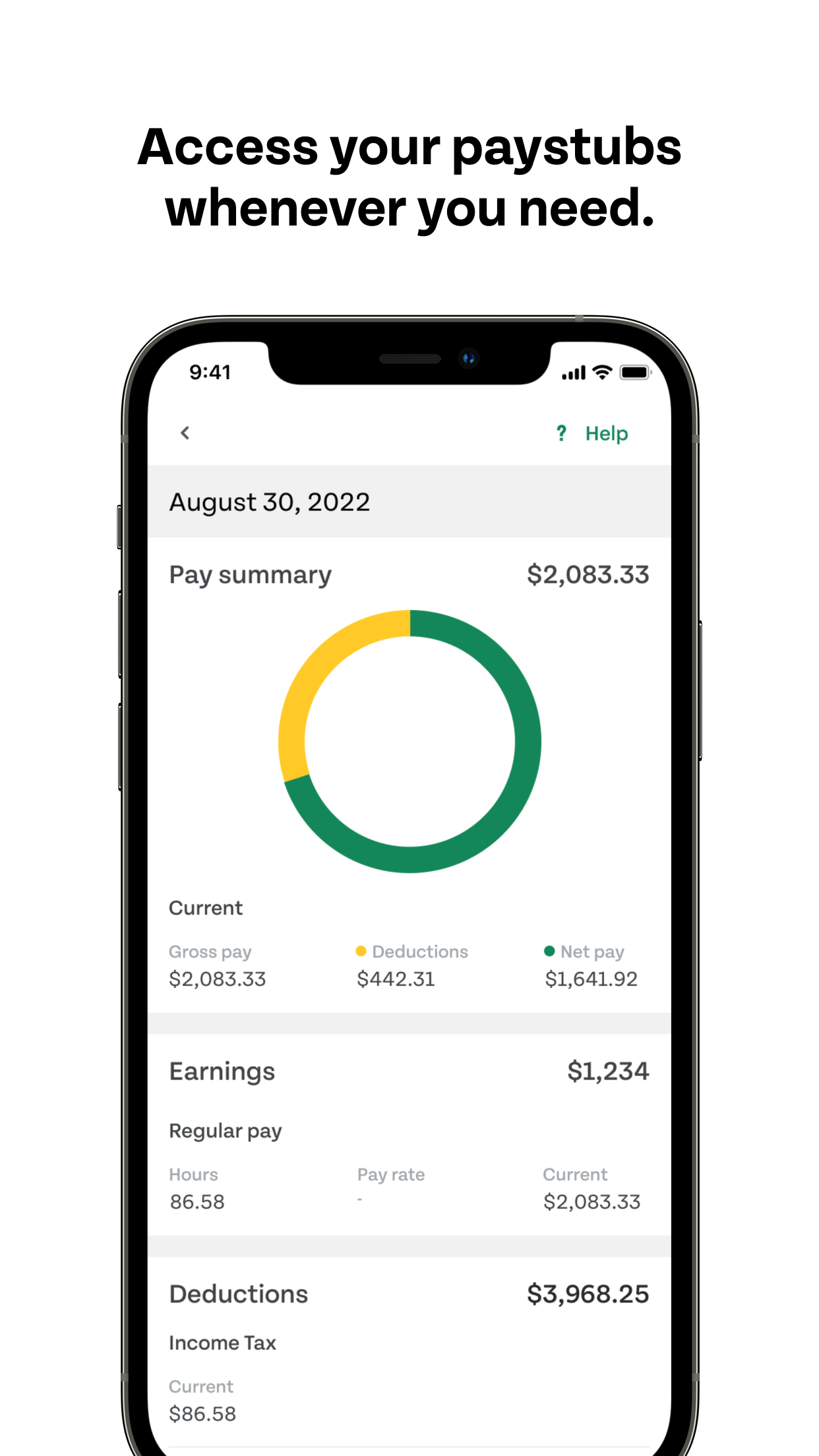Open the Income Tax entry
The image size is (819, 1456).
223,1343
